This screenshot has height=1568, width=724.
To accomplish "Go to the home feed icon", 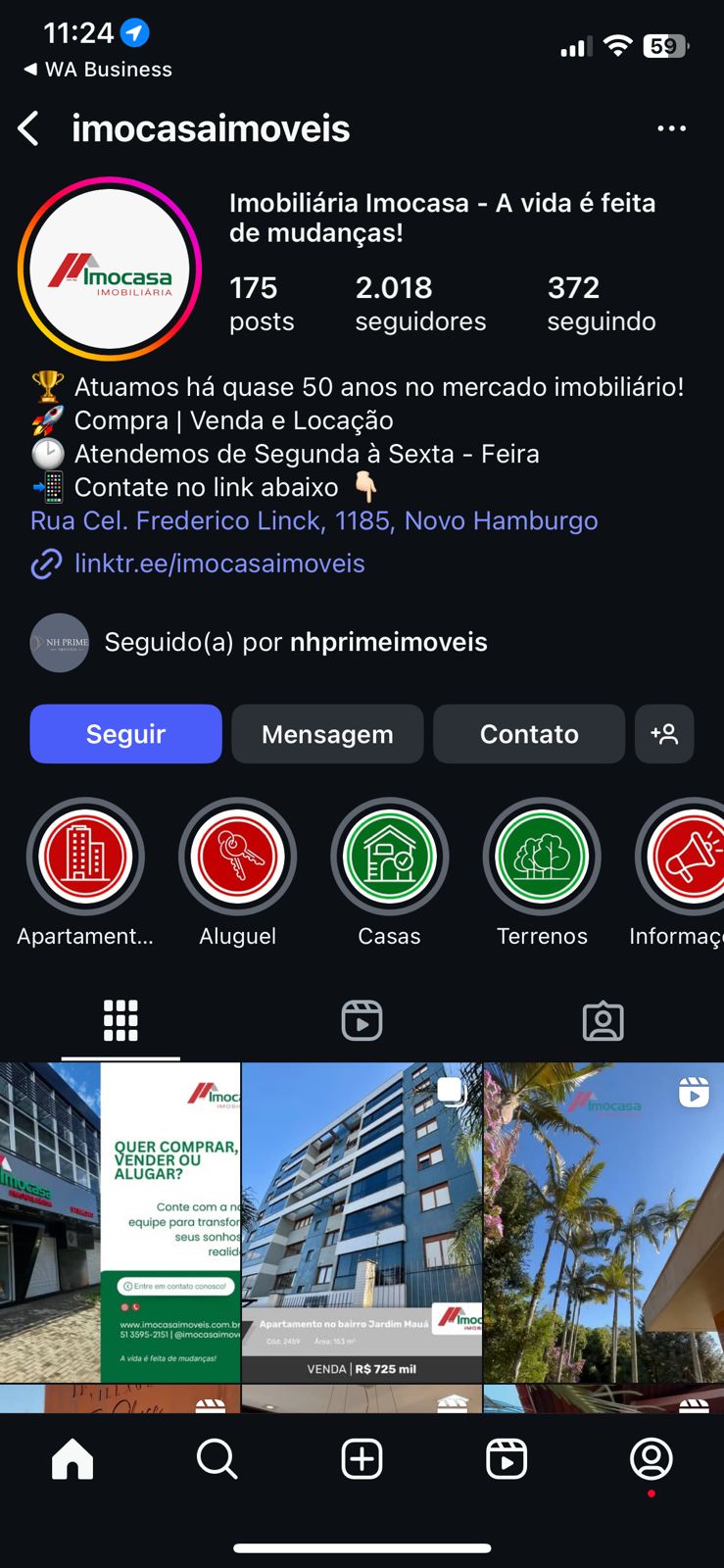I will (x=72, y=1458).
